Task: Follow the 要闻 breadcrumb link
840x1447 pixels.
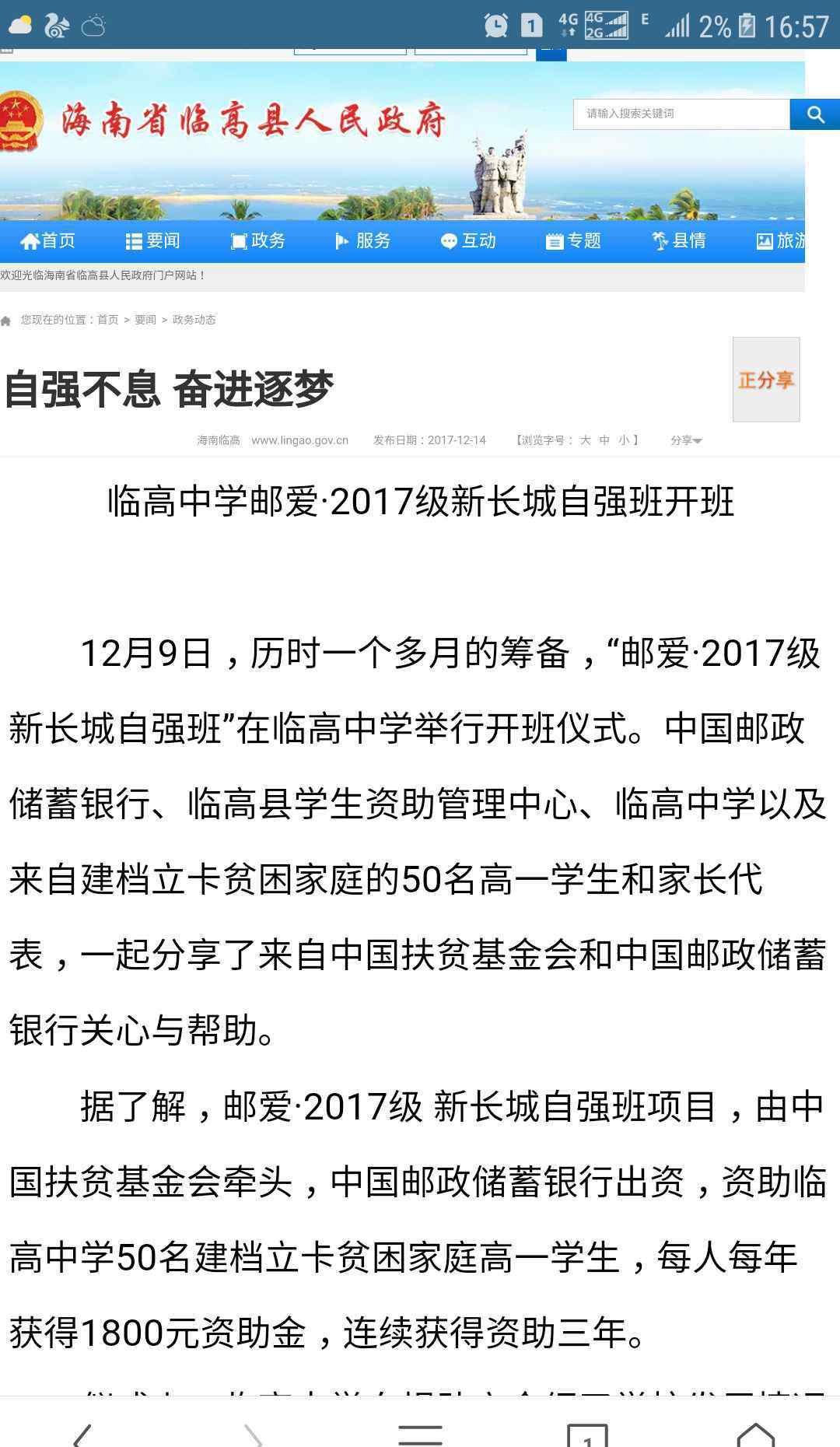Action: tap(145, 320)
